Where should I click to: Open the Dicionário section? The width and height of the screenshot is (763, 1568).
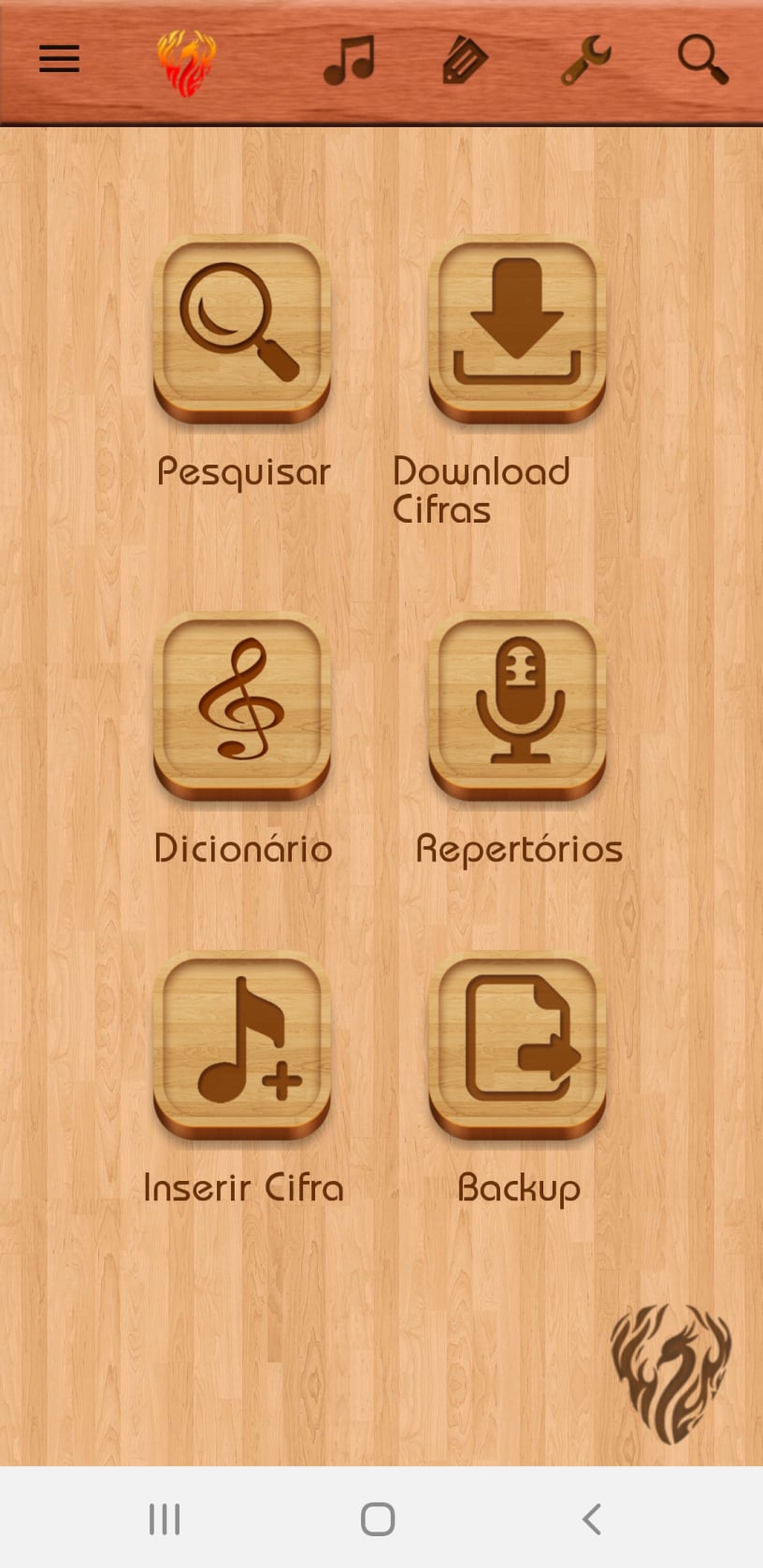tap(242, 706)
